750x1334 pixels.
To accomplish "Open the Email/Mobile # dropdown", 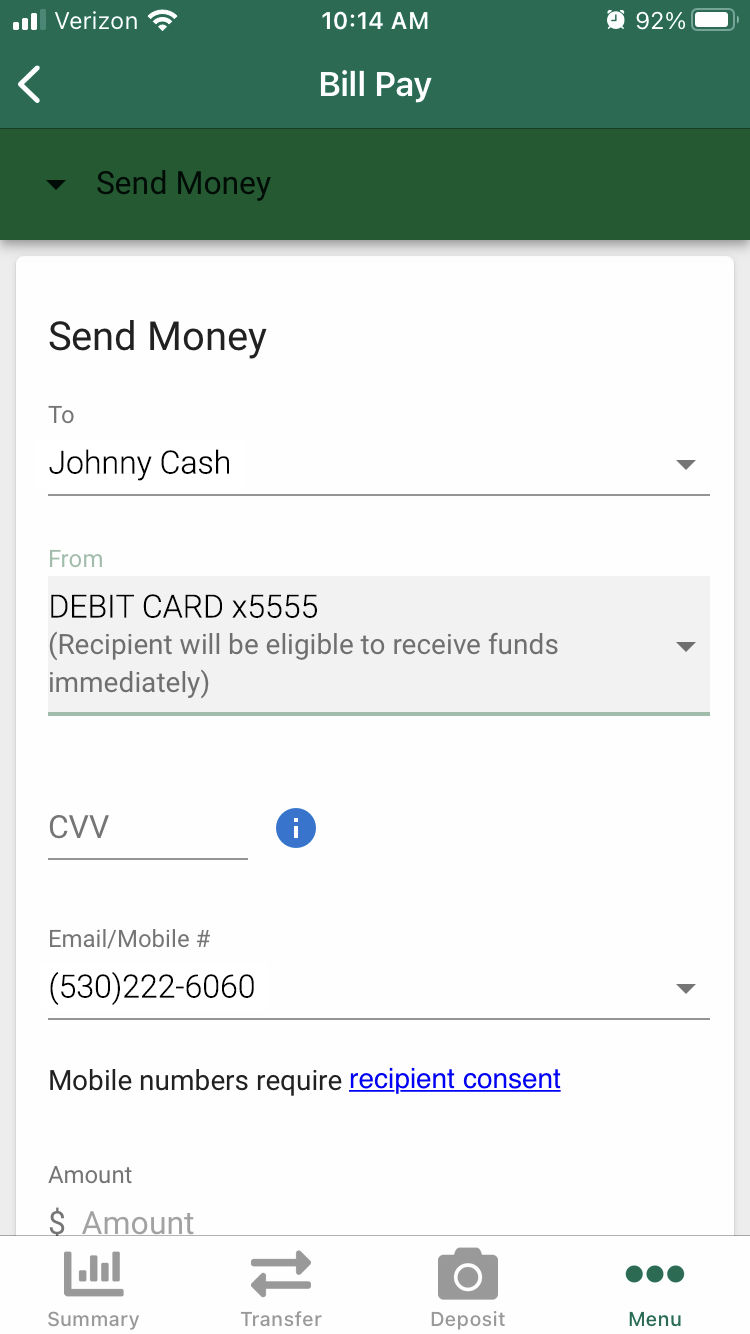I will 379,987.
